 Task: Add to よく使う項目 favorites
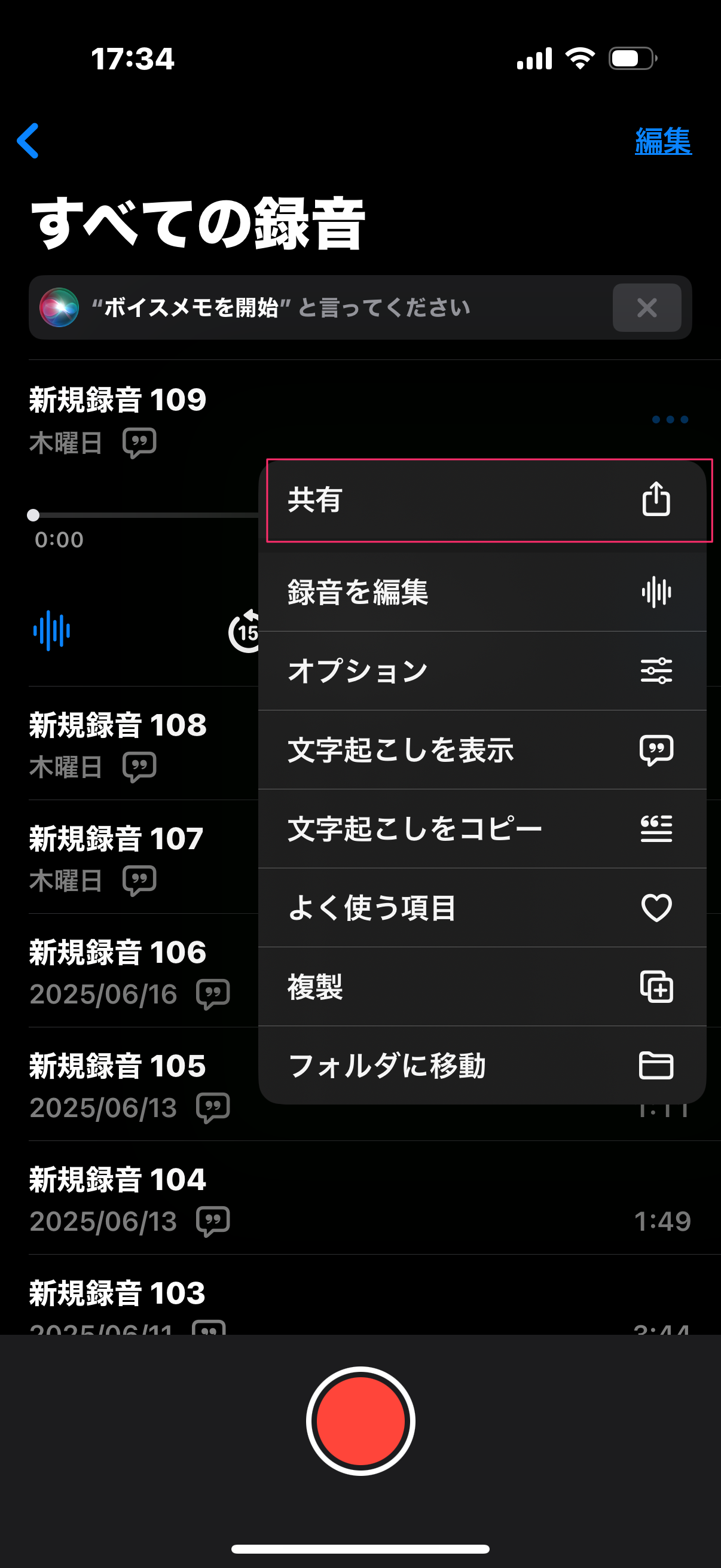click(482, 908)
